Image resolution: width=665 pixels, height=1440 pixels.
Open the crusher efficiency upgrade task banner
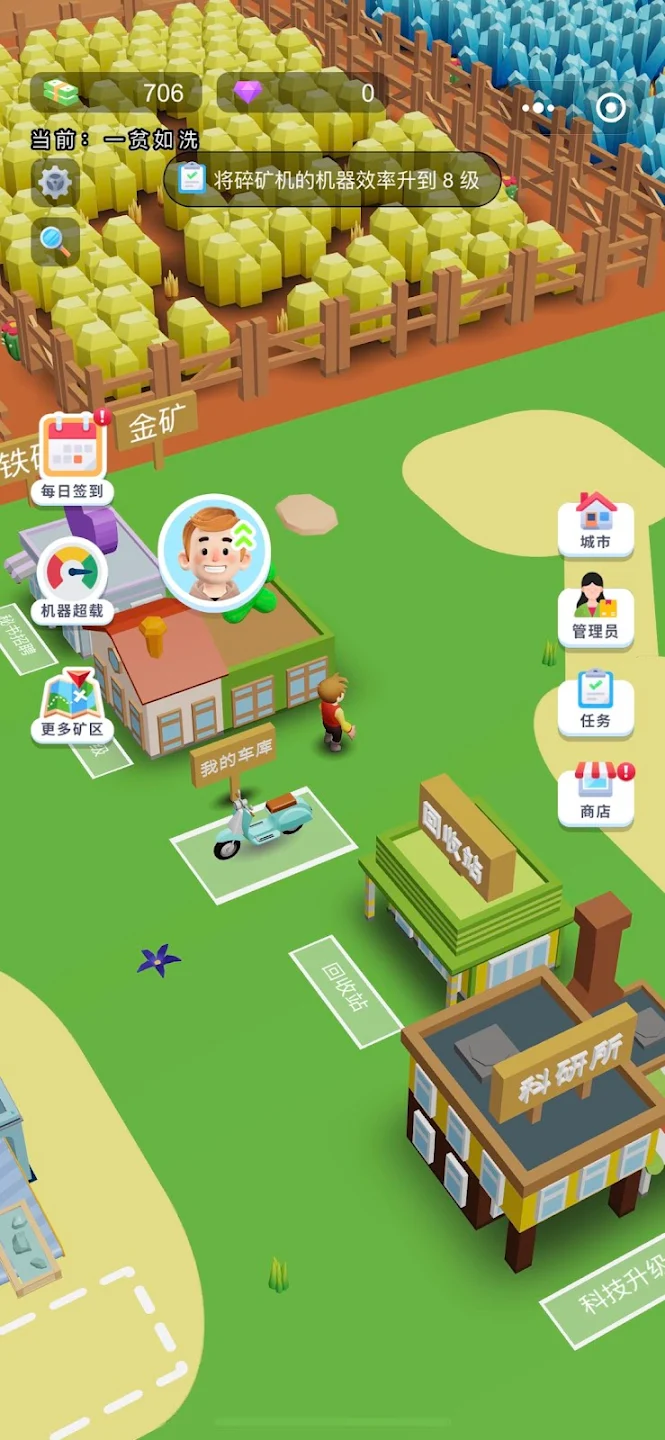pos(332,180)
